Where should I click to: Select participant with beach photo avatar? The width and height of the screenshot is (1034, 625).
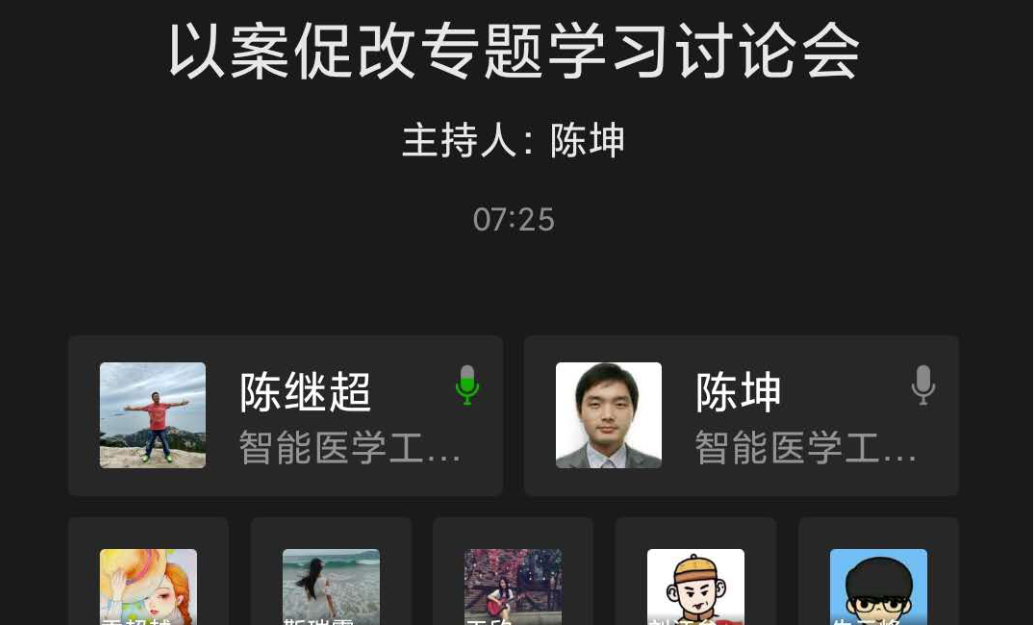pyautogui.click(x=331, y=586)
